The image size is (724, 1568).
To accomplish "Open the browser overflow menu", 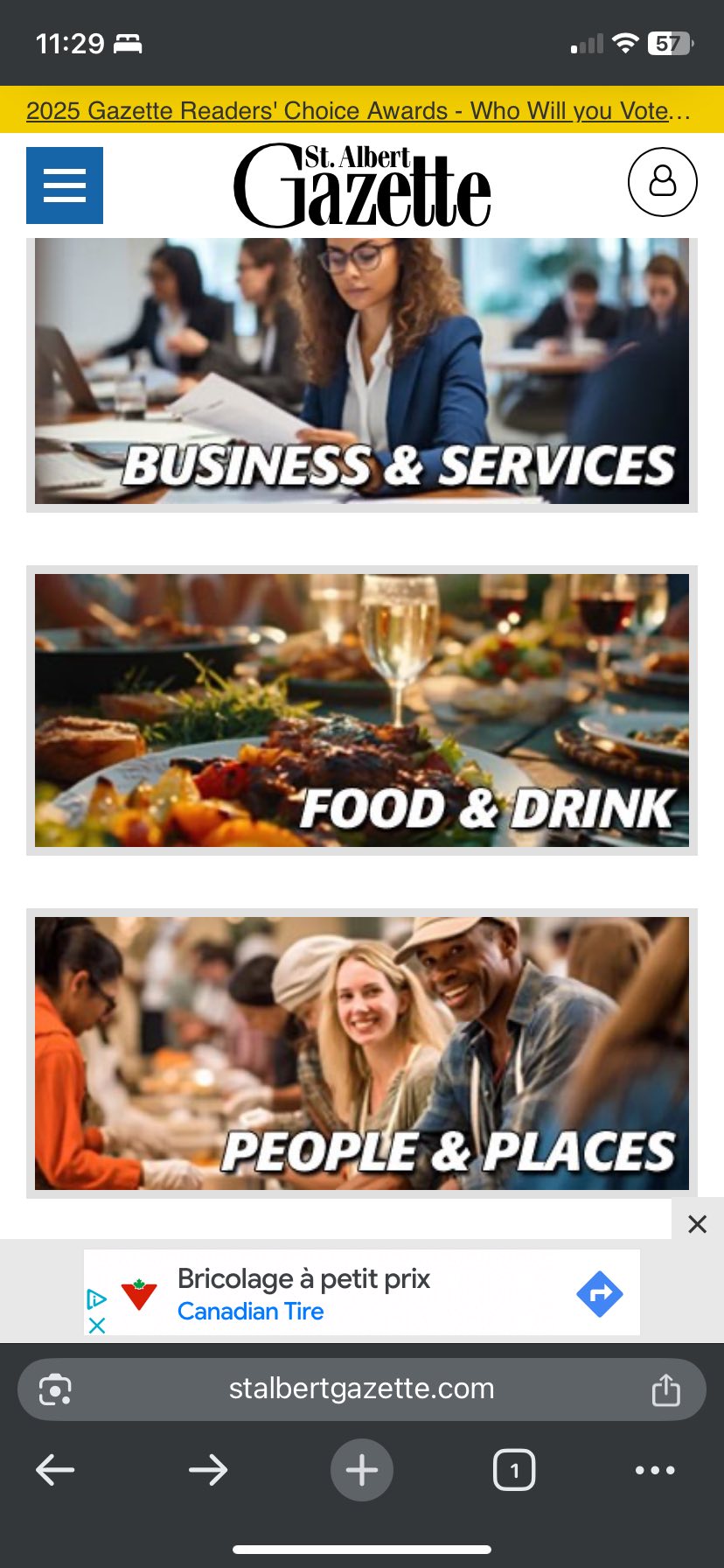I will pos(655,1470).
